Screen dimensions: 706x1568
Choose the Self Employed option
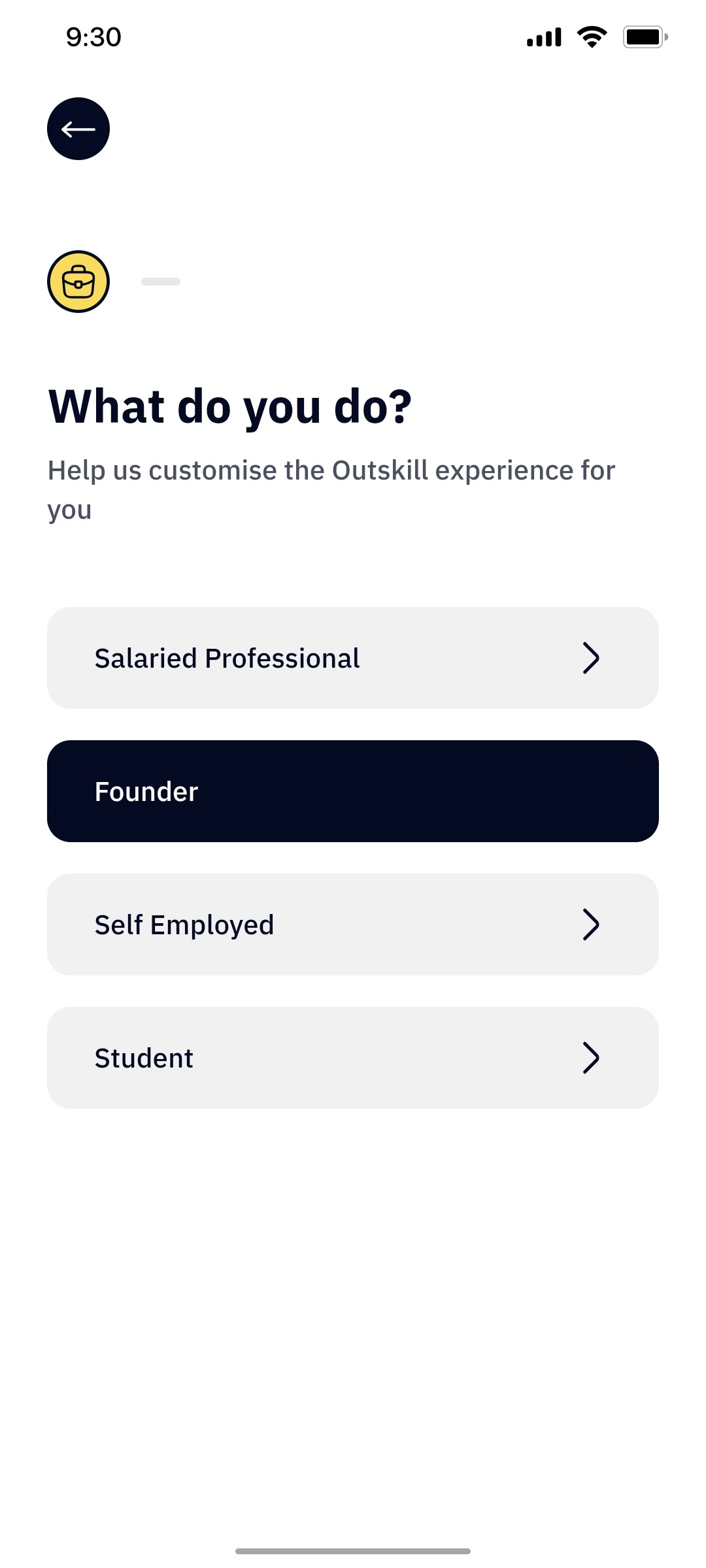tap(353, 924)
